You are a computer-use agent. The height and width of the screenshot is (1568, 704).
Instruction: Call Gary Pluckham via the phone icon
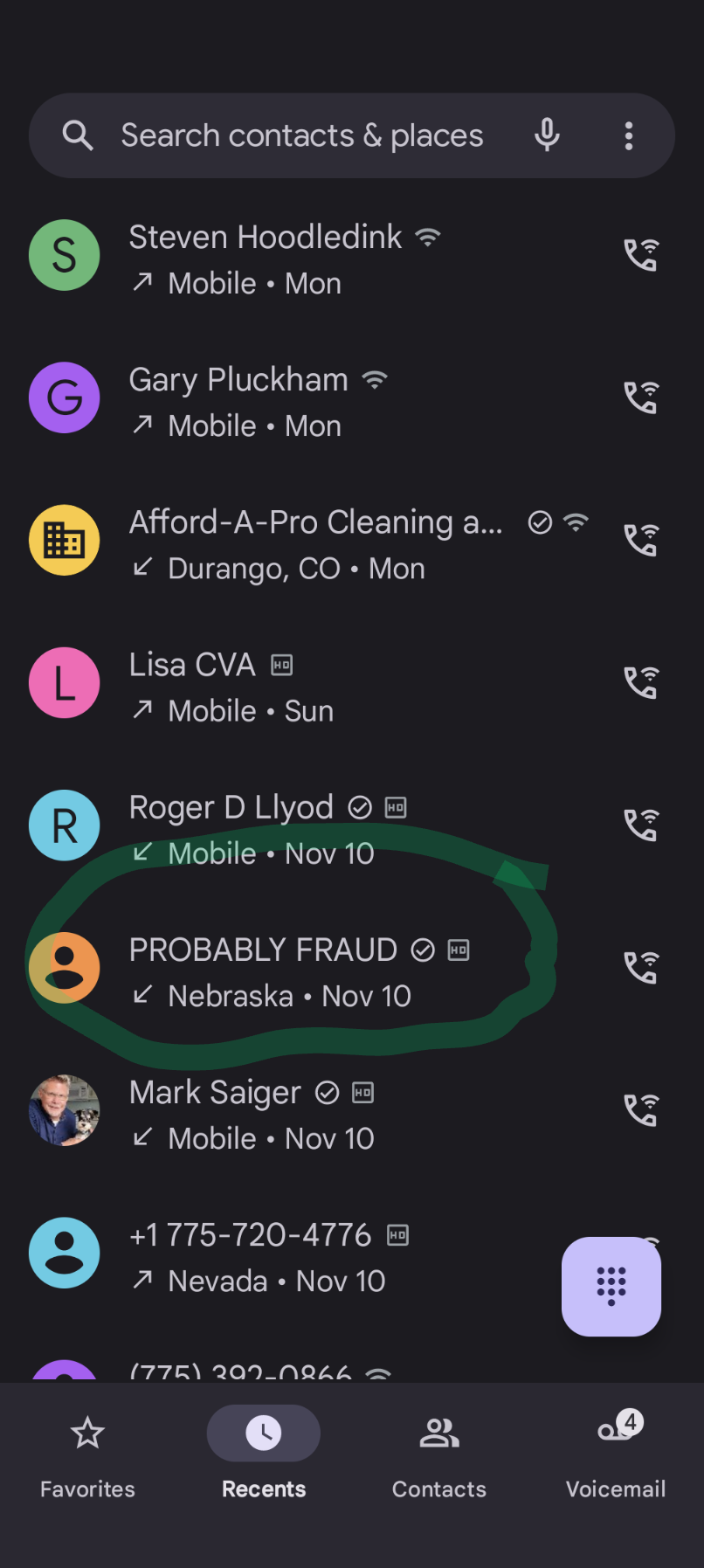(640, 397)
